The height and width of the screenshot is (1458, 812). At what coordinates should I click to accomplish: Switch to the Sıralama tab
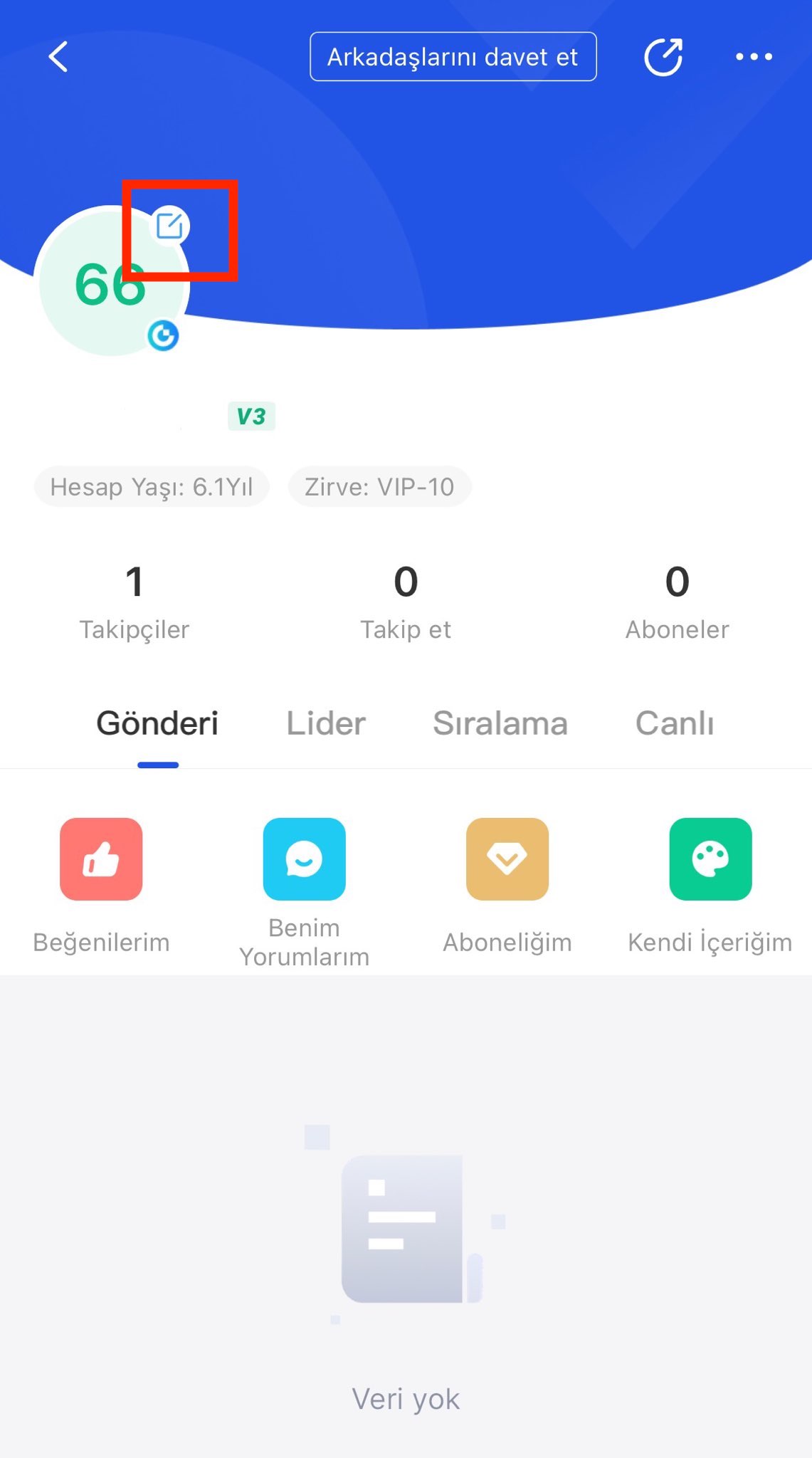[500, 724]
